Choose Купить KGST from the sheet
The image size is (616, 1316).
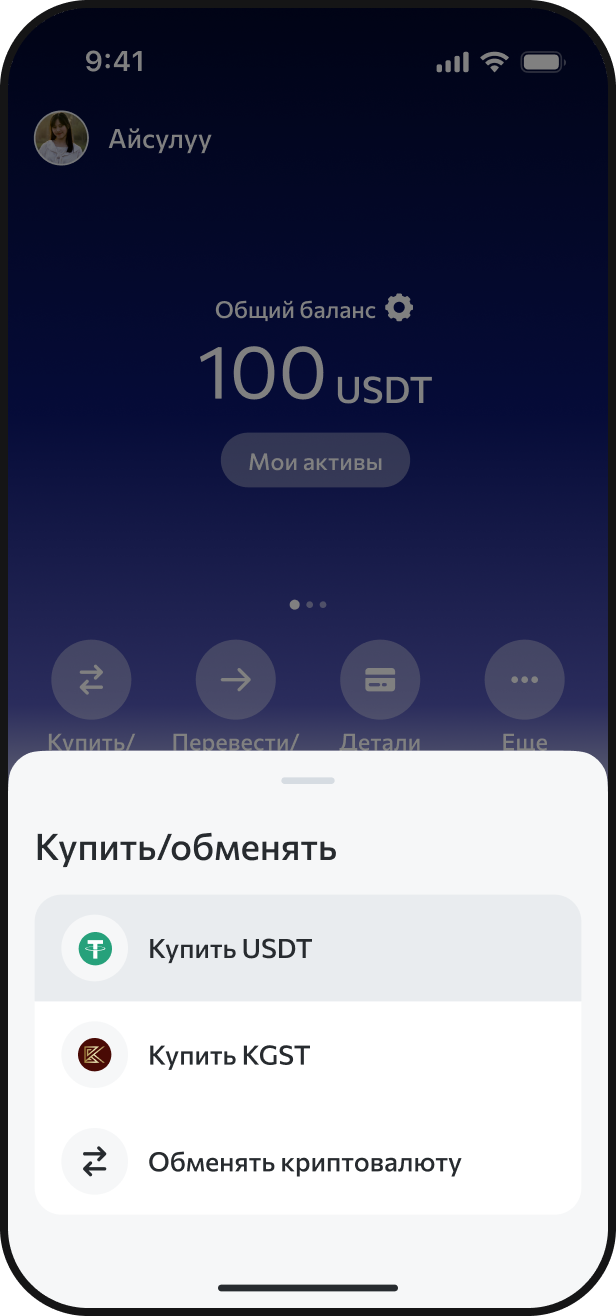tap(307, 1055)
